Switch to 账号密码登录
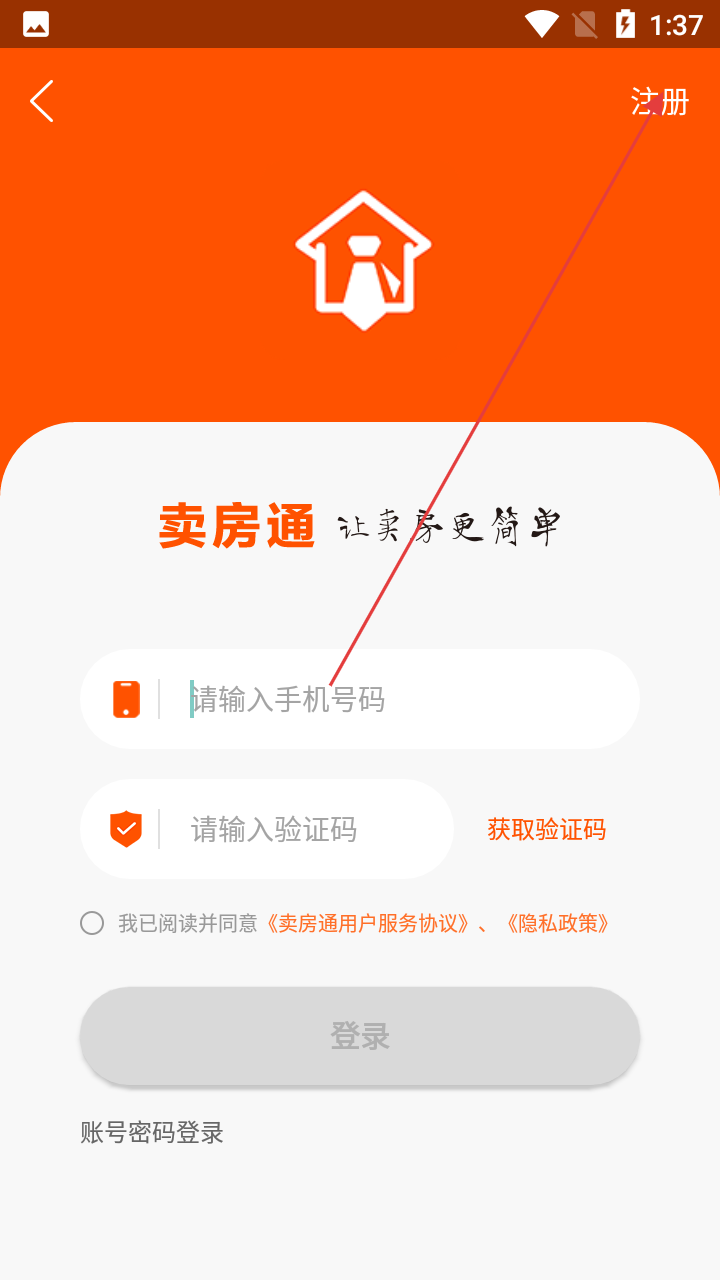Image resolution: width=720 pixels, height=1280 pixels. (152, 1133)
